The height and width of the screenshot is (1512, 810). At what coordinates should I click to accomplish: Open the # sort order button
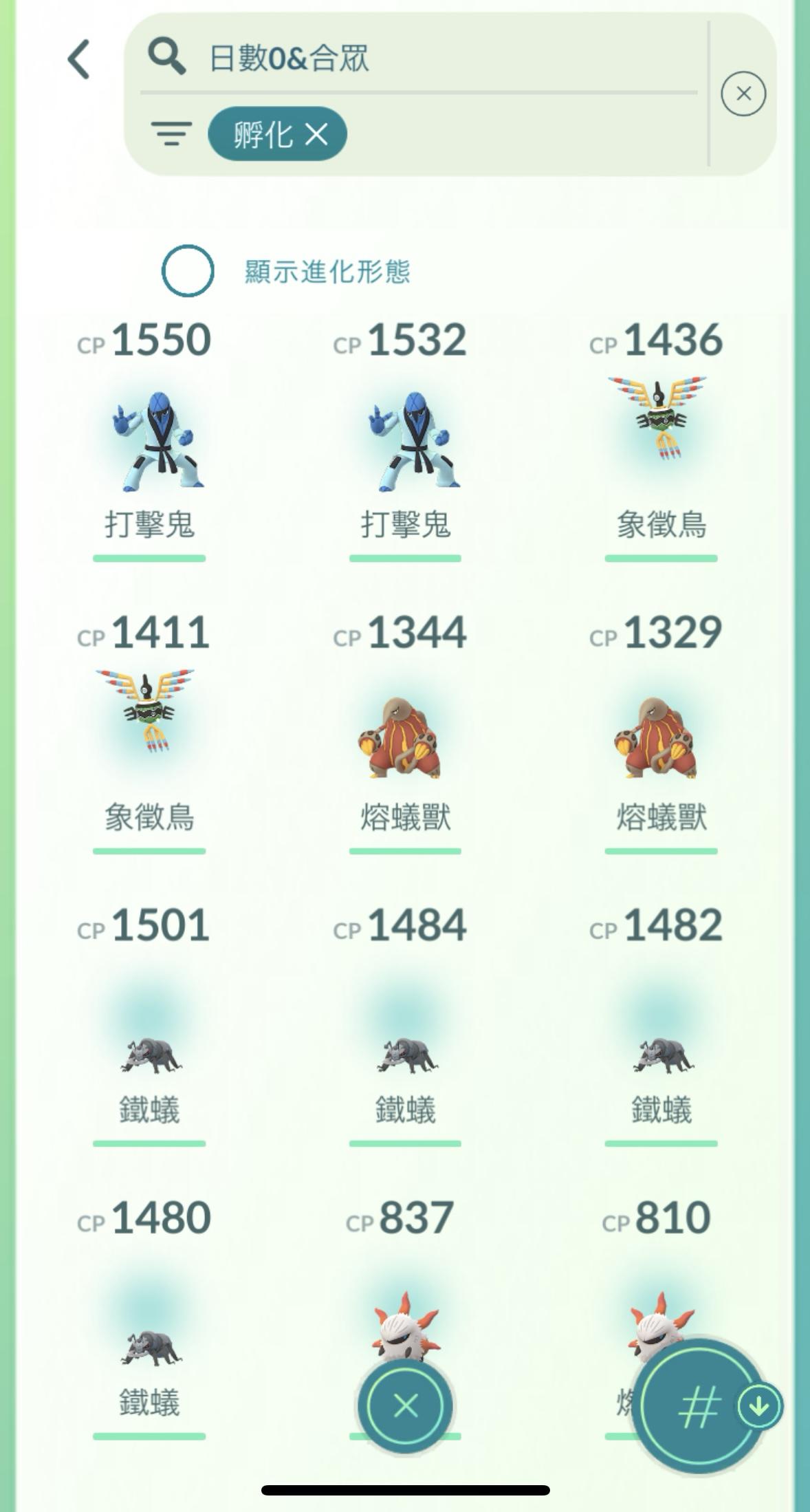tap(698, 1406)
